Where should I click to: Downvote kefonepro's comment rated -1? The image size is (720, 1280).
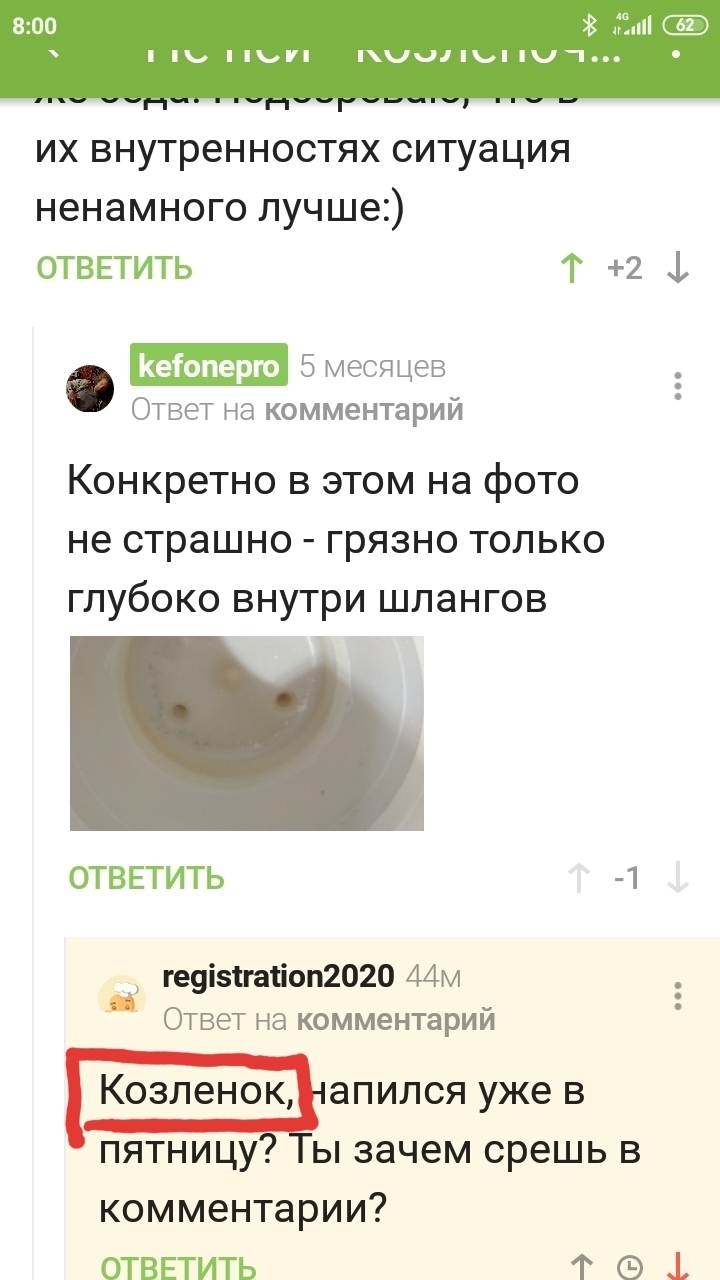678,878
